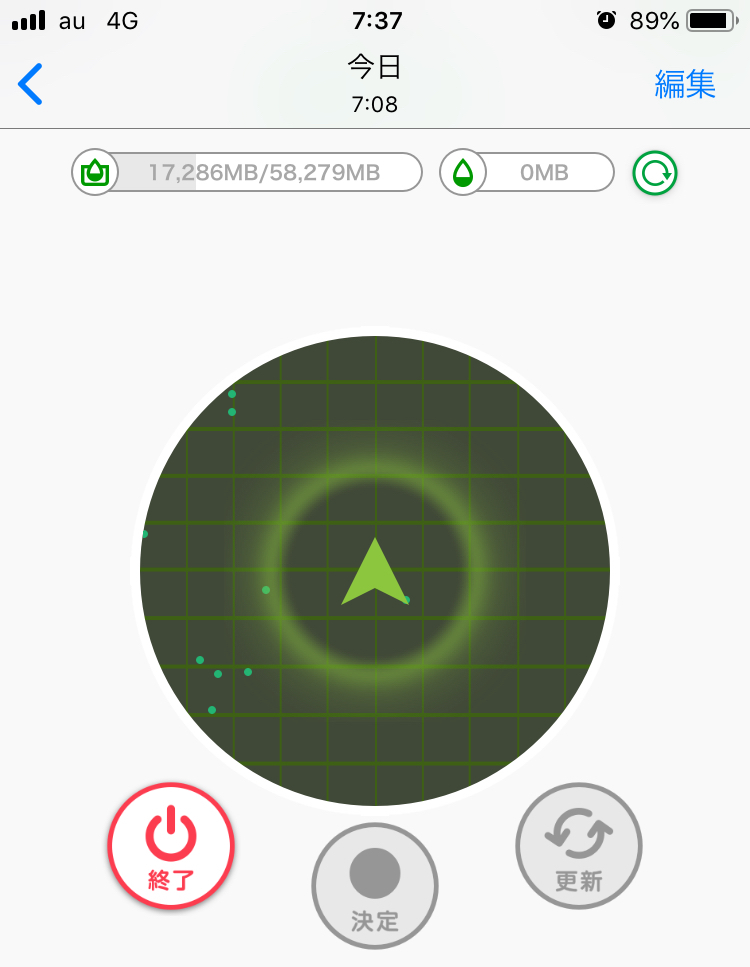The image size is (750, 967).
Task: Tap 編集 to edit
Action: [685, 84]
